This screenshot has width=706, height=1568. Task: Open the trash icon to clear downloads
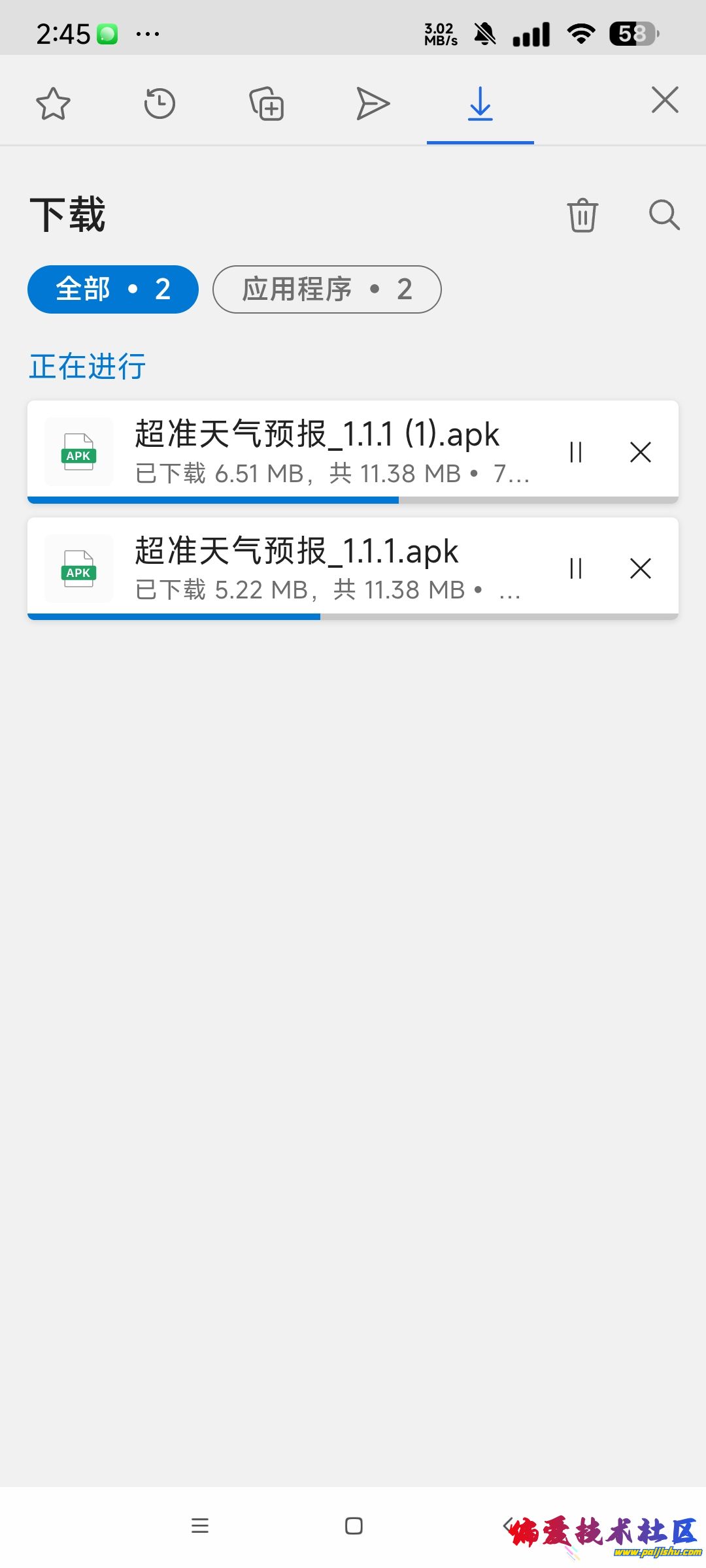click(x=581, y=216)
